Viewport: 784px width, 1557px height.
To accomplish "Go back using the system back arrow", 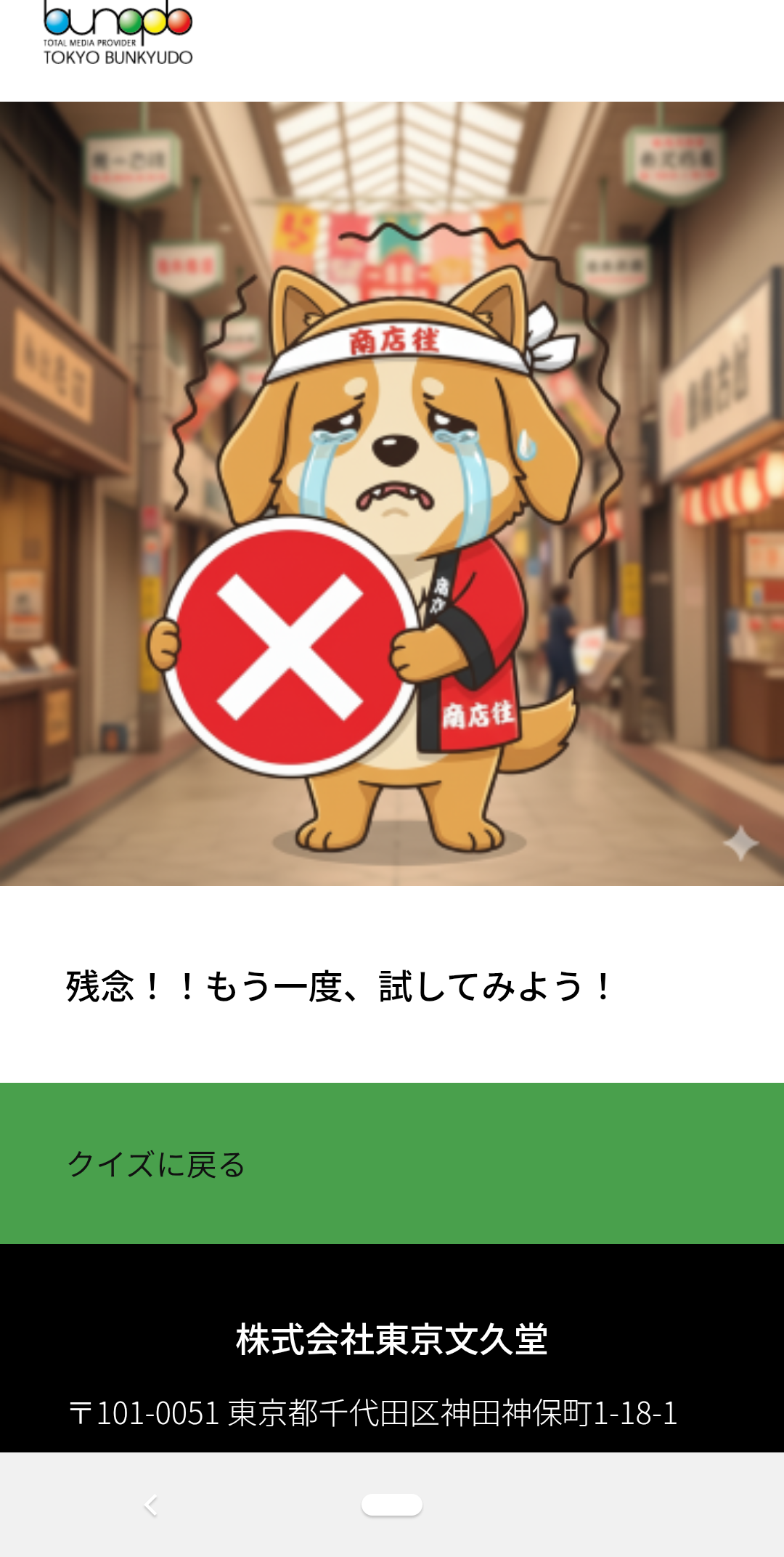I will [151, 1505].
